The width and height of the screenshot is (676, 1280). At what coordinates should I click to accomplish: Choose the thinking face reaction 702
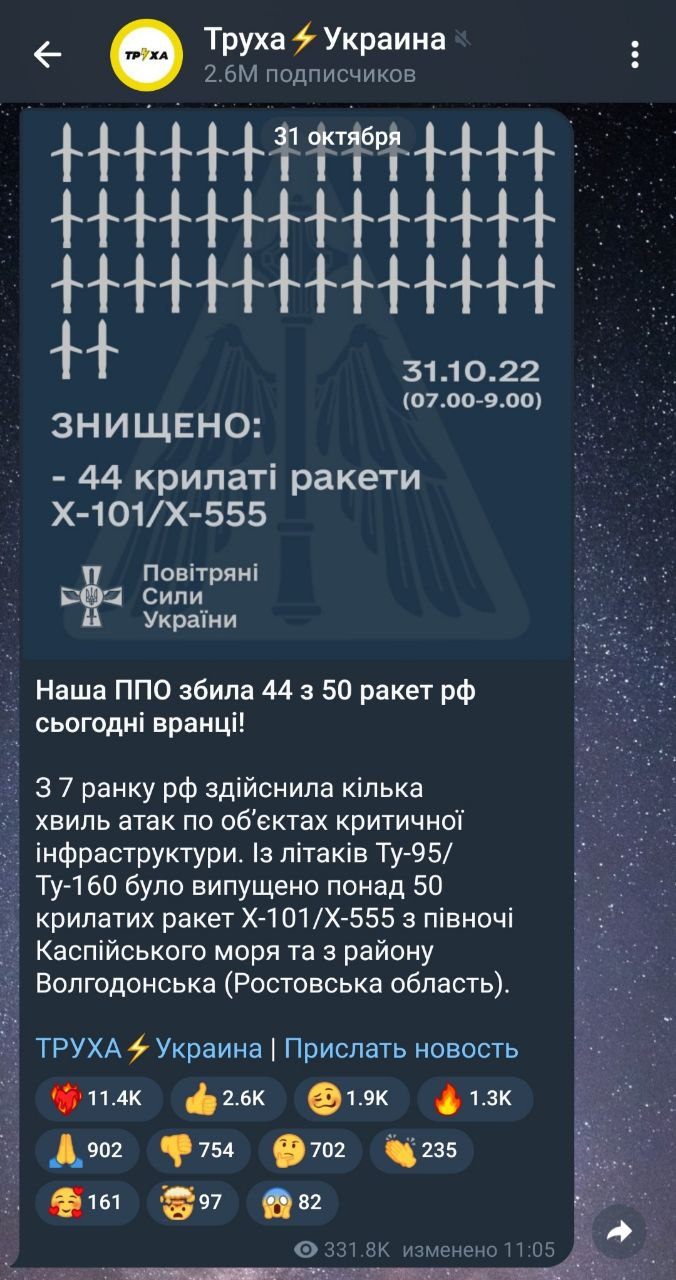click(309, 1150)
